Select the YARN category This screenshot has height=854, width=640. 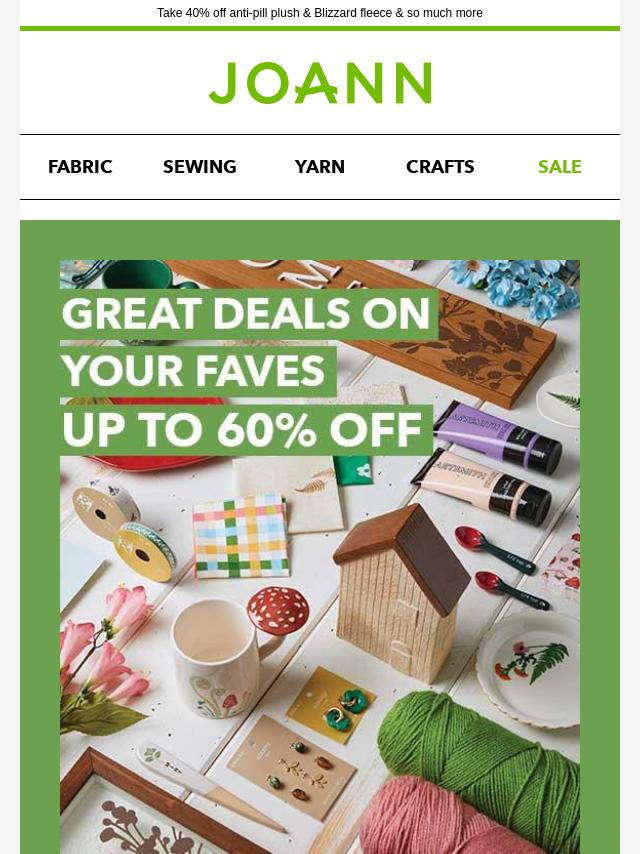[320, 167]
